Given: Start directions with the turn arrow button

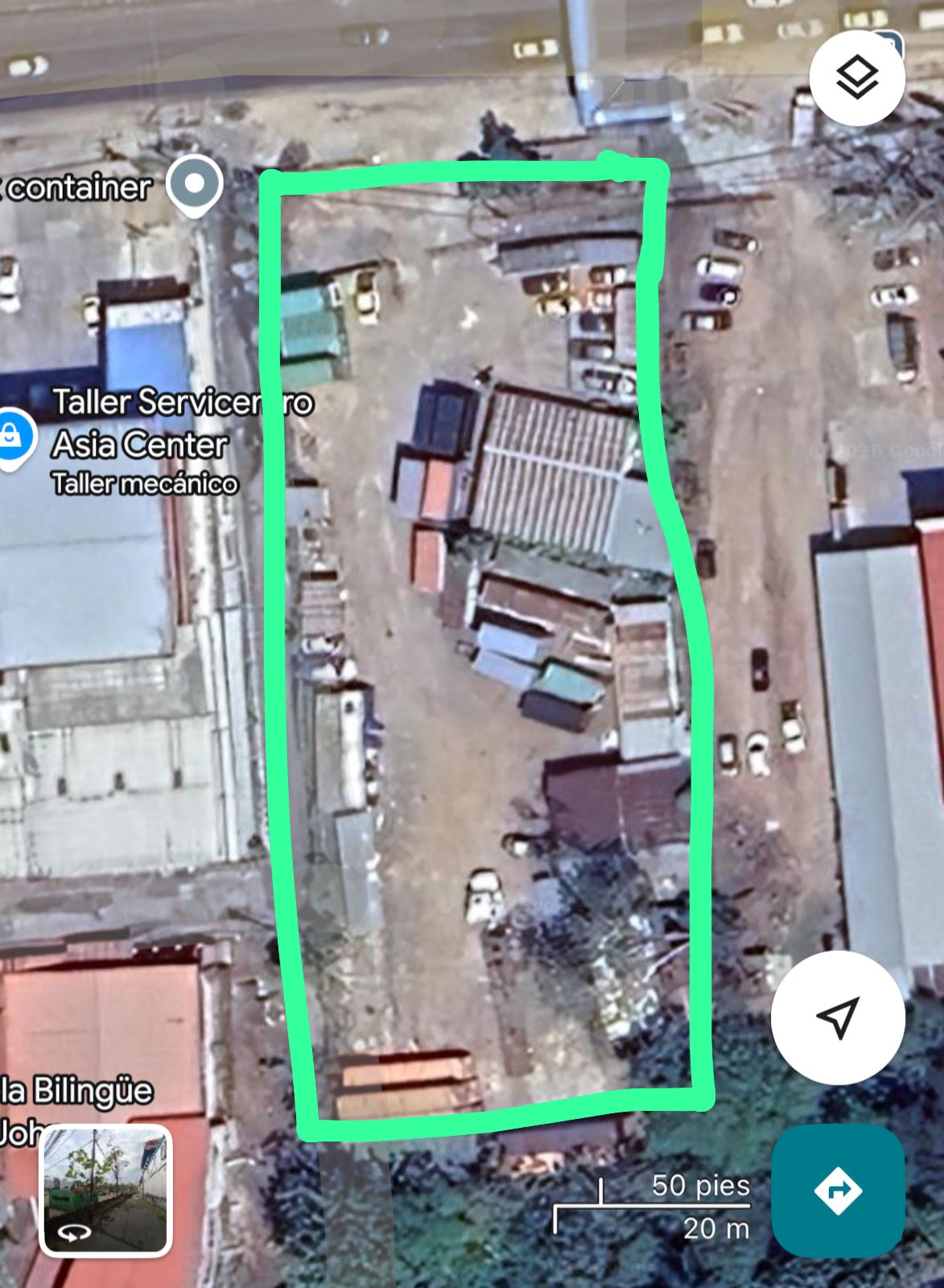Looking at the screenshot, I should (x=838, y=1190).
